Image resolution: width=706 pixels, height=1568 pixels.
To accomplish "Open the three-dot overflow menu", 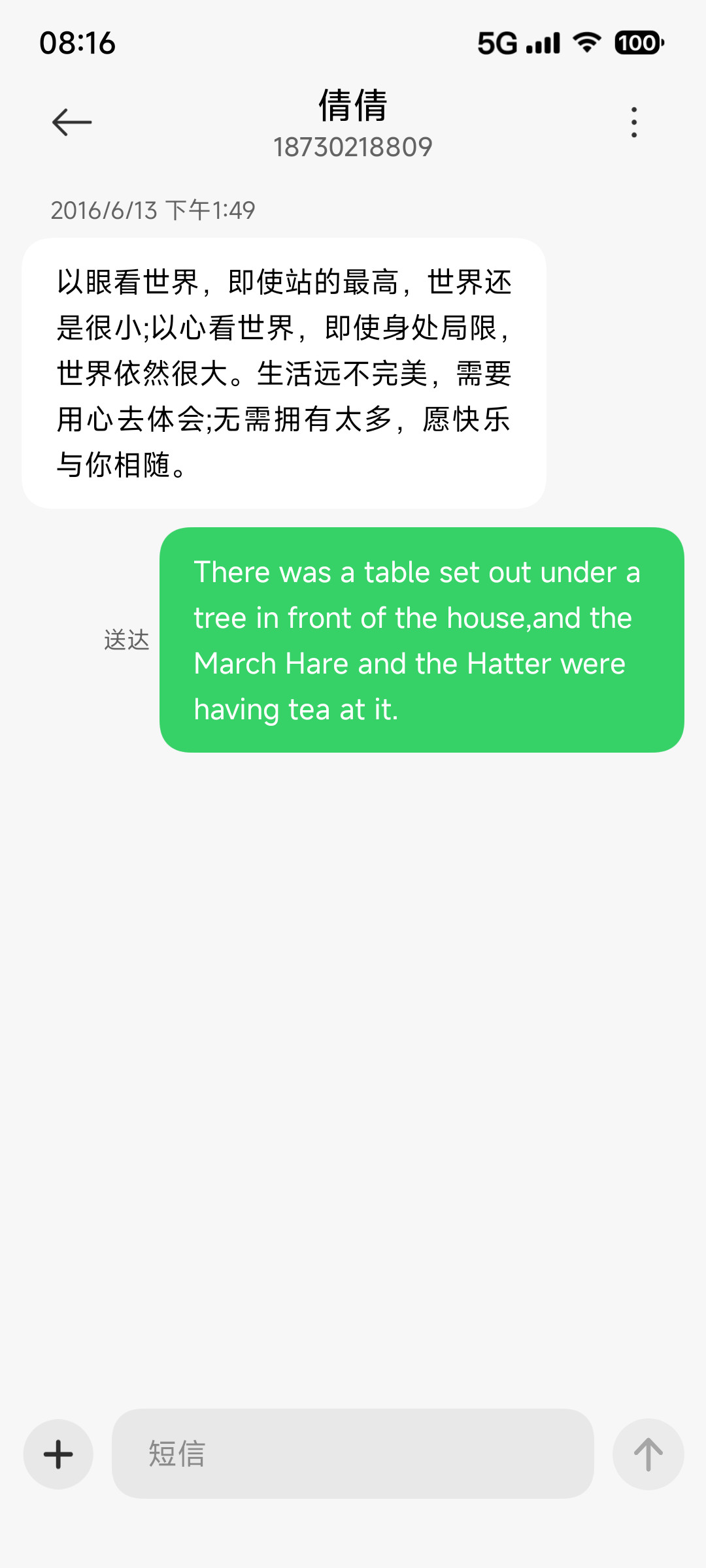I will point(633,122).
